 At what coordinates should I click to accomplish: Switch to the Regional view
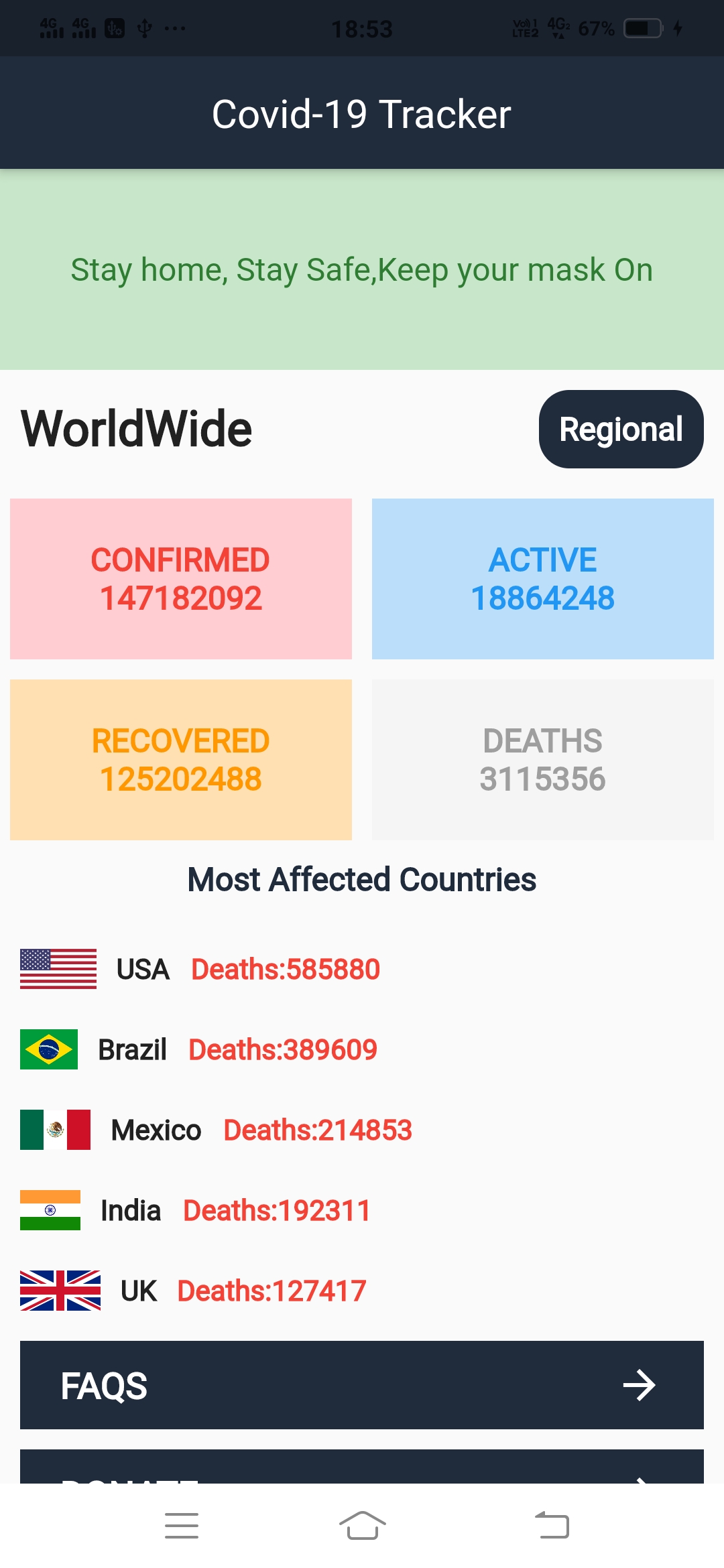(x=621, y=429)
